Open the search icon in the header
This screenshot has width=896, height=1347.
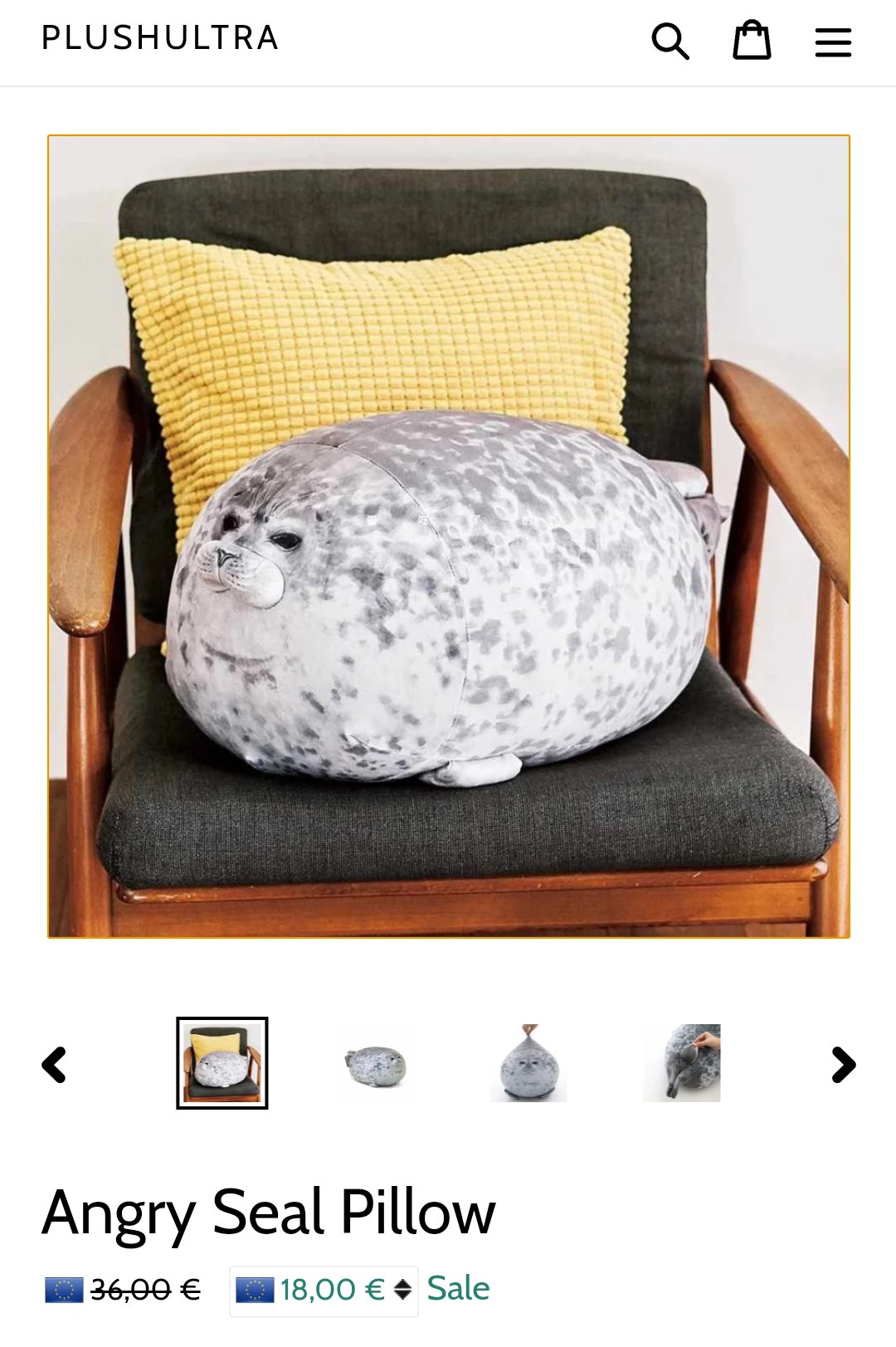[x=670, y=41]
